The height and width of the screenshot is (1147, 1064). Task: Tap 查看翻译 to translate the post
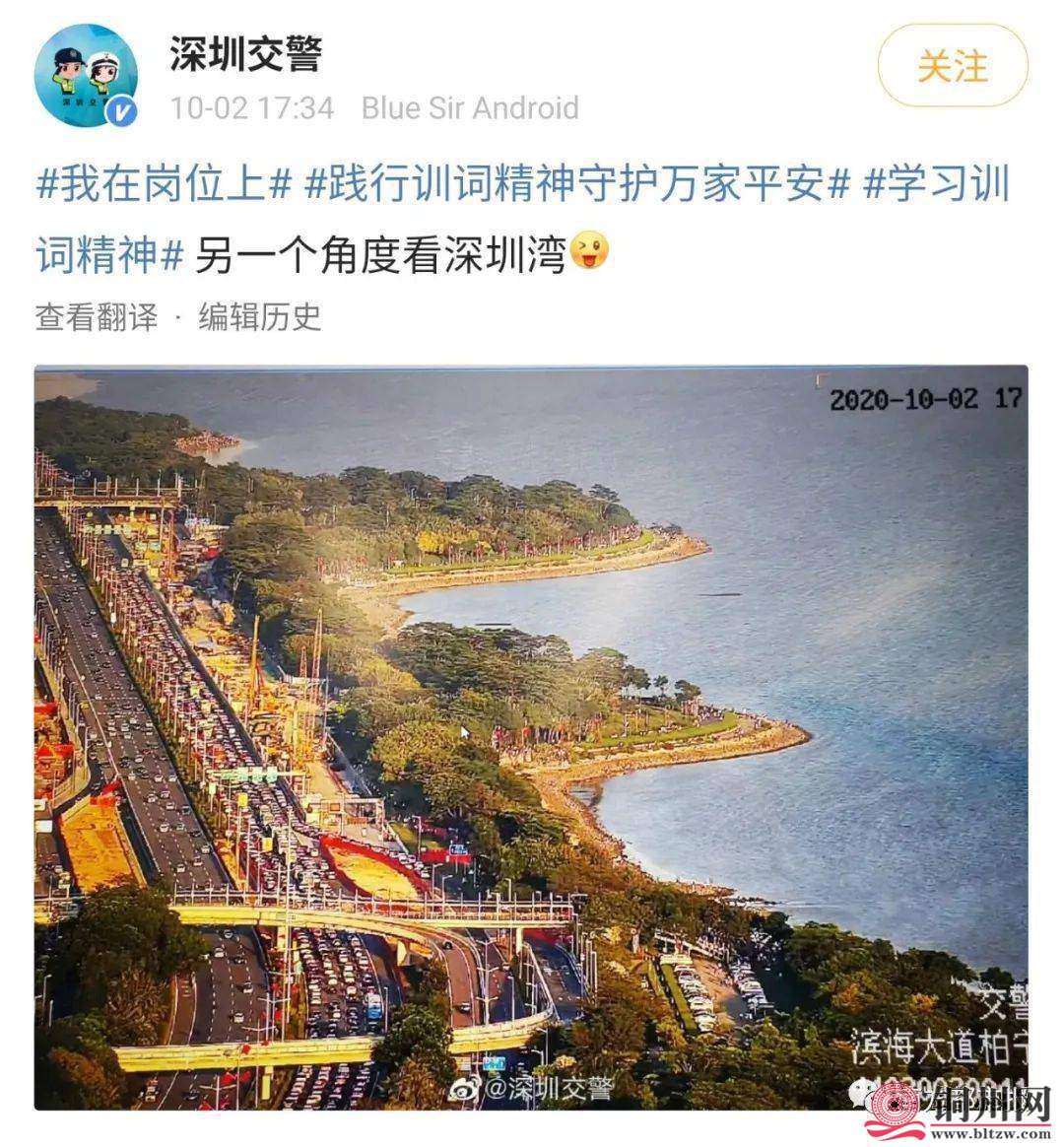[x=97, y=316]
